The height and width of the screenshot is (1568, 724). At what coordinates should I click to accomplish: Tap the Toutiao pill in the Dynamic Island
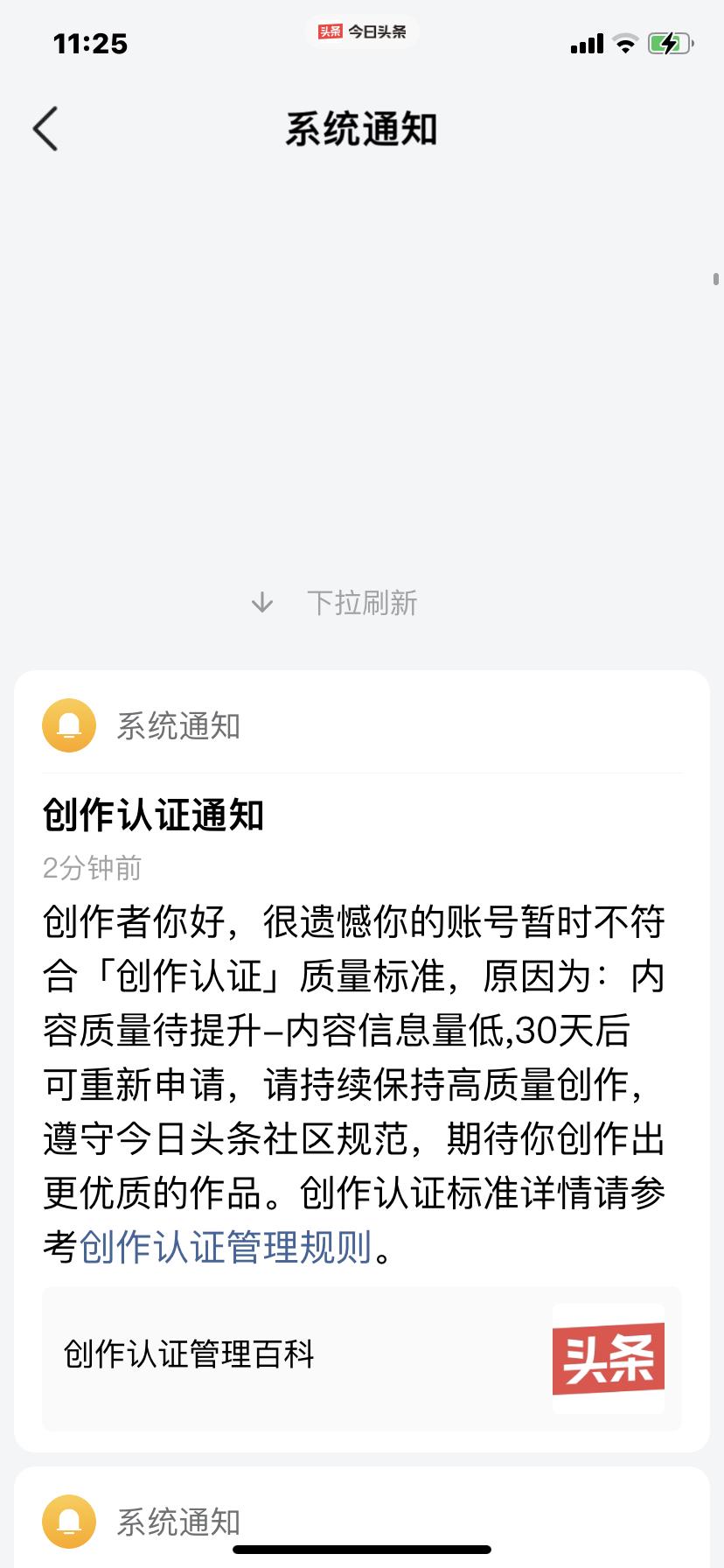click(x=362, y=31)
